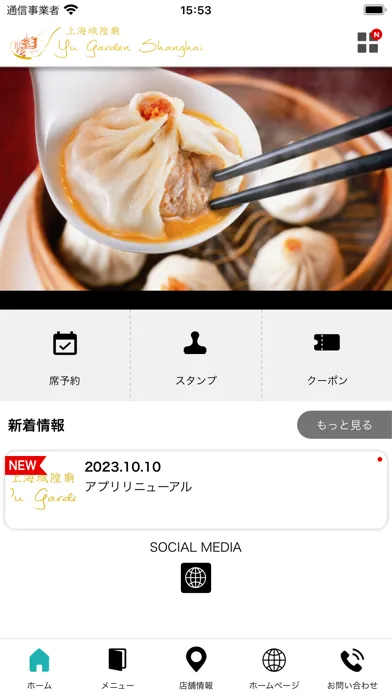The height and width of the screenshot is (696, 392).
Task: Open 席予約 seat reservation
Action: 65,356
